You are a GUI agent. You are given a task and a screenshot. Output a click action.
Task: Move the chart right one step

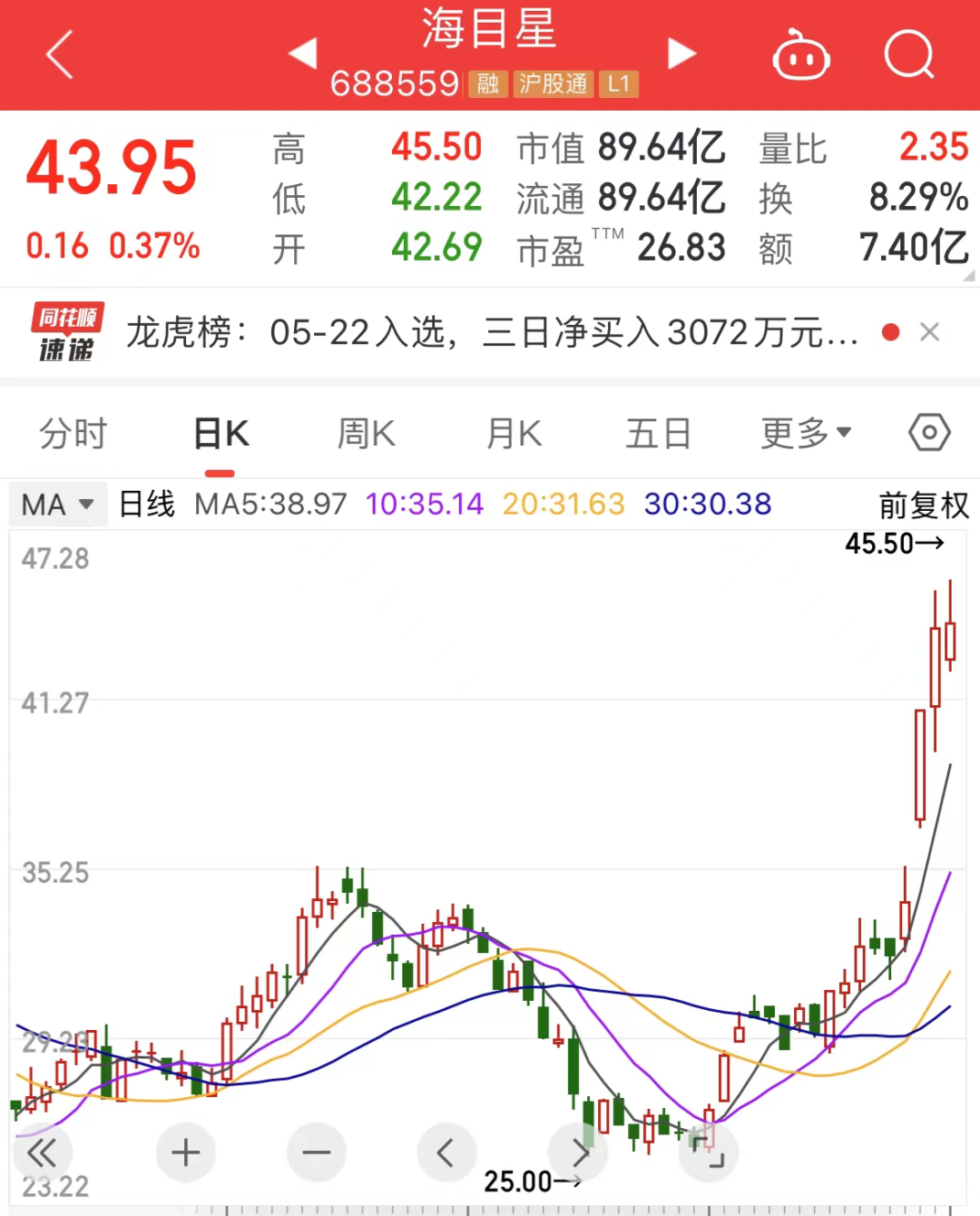click(579, 1152)
